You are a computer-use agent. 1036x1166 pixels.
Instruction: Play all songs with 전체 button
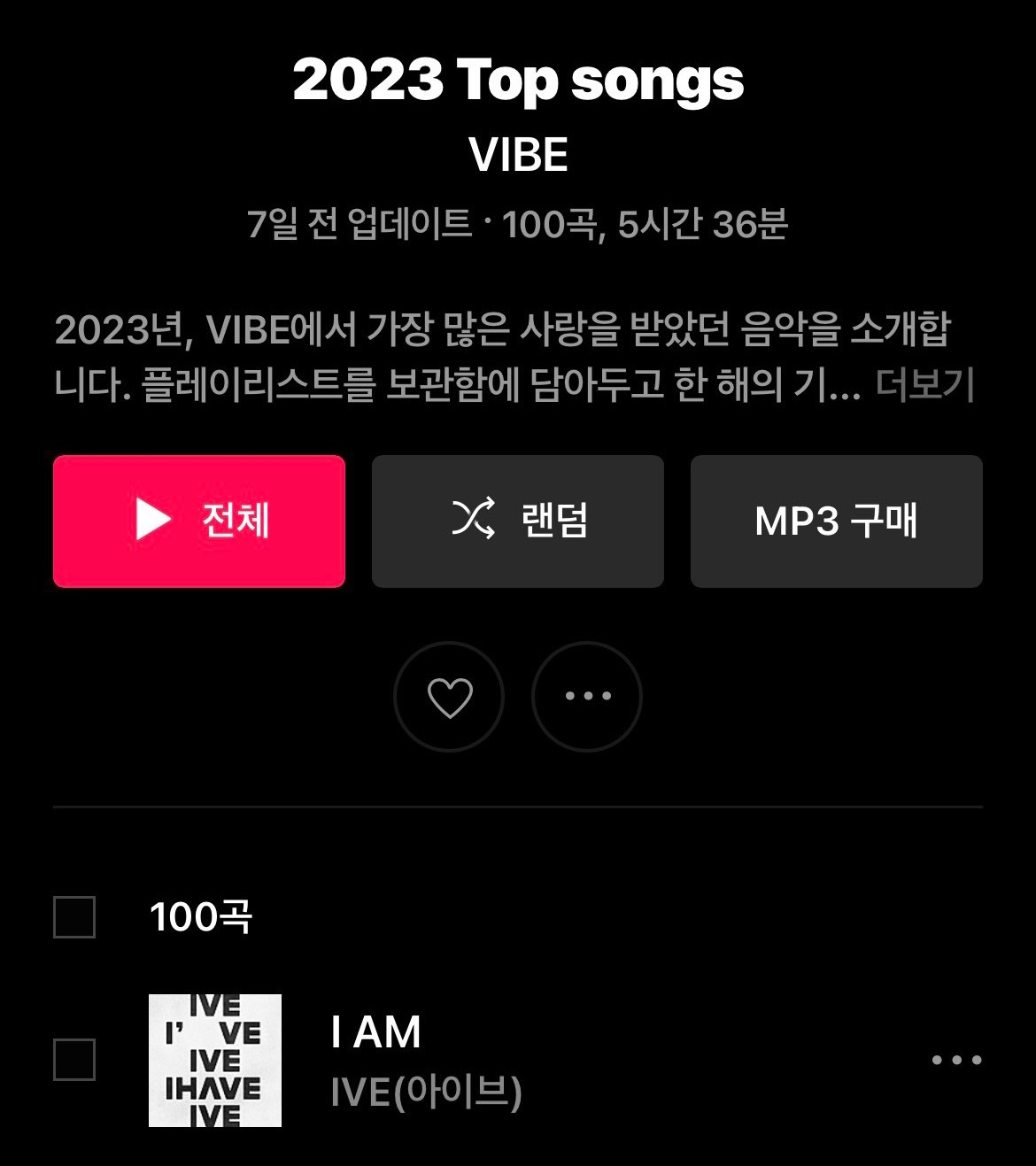pyautogui.click(x=199, y=521)
